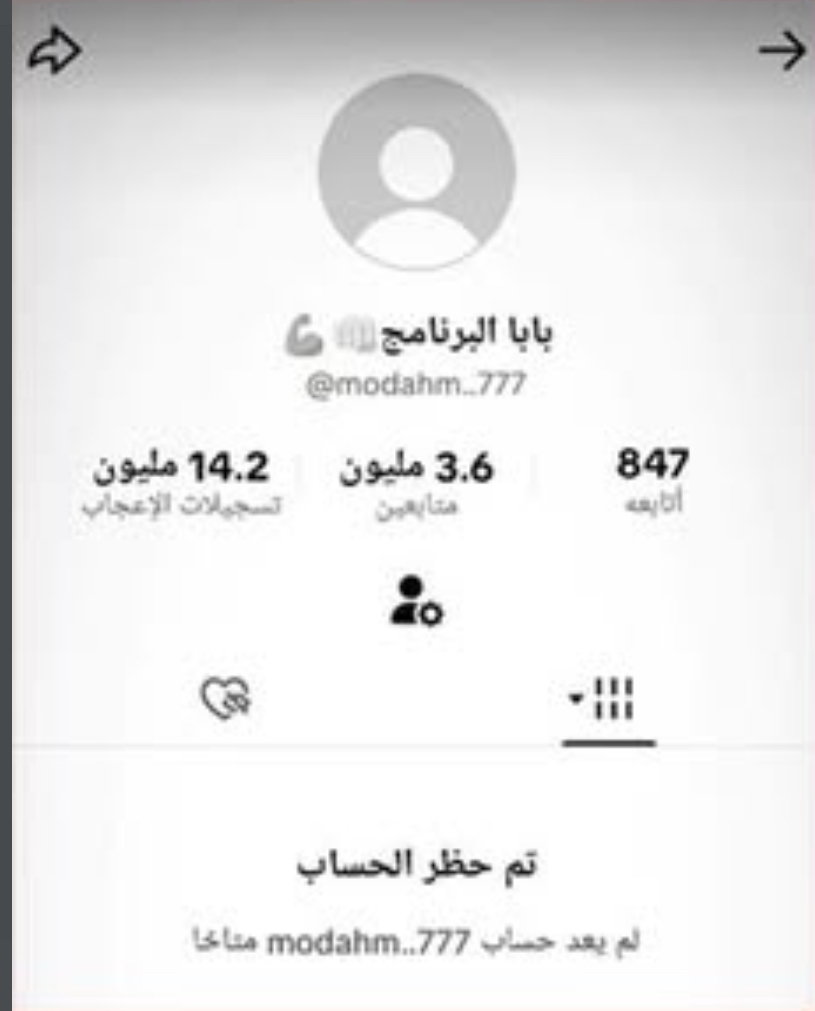Screen dimensions: 815x1011
Task: Go back using the top arrow
Action: pos(781,54)
